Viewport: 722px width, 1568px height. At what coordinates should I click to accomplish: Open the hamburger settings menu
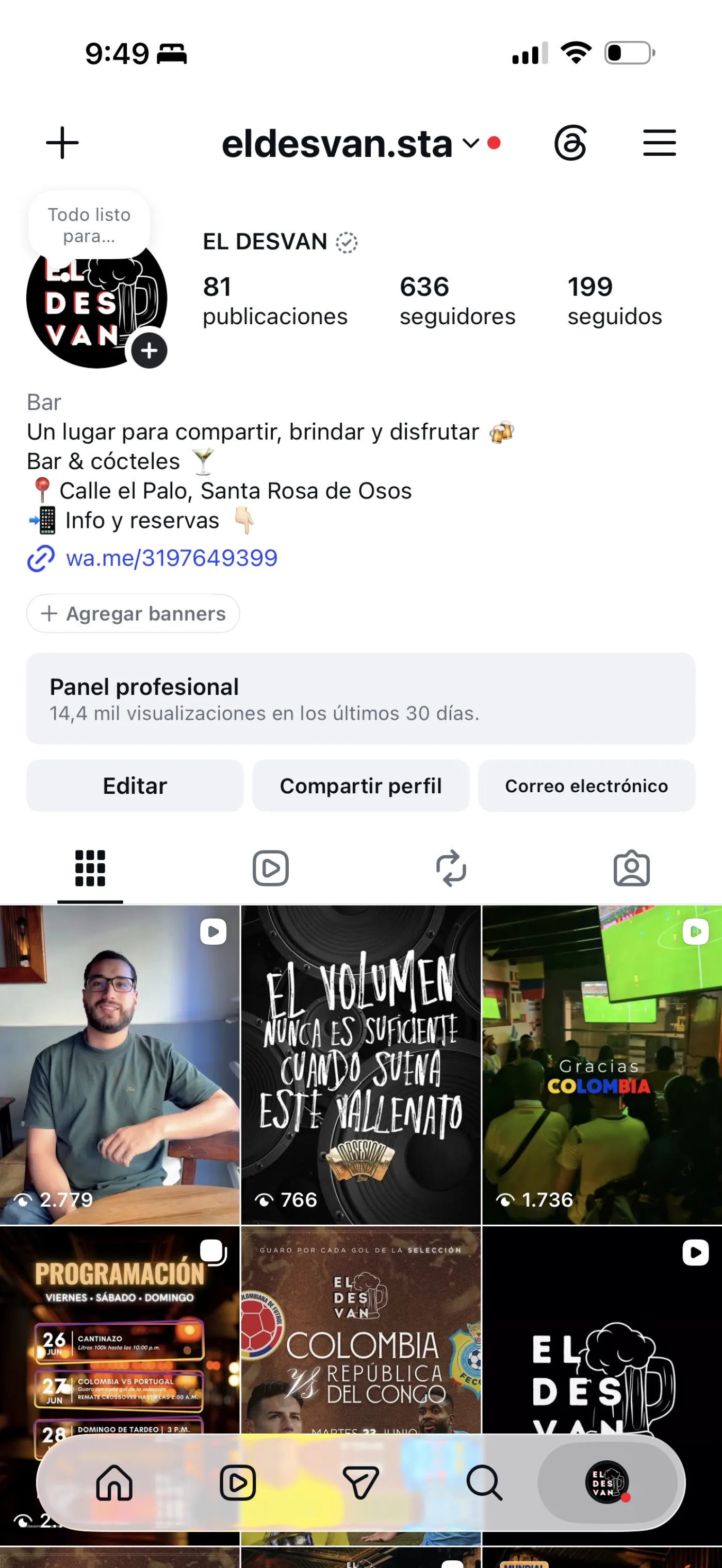click(659, 143)
